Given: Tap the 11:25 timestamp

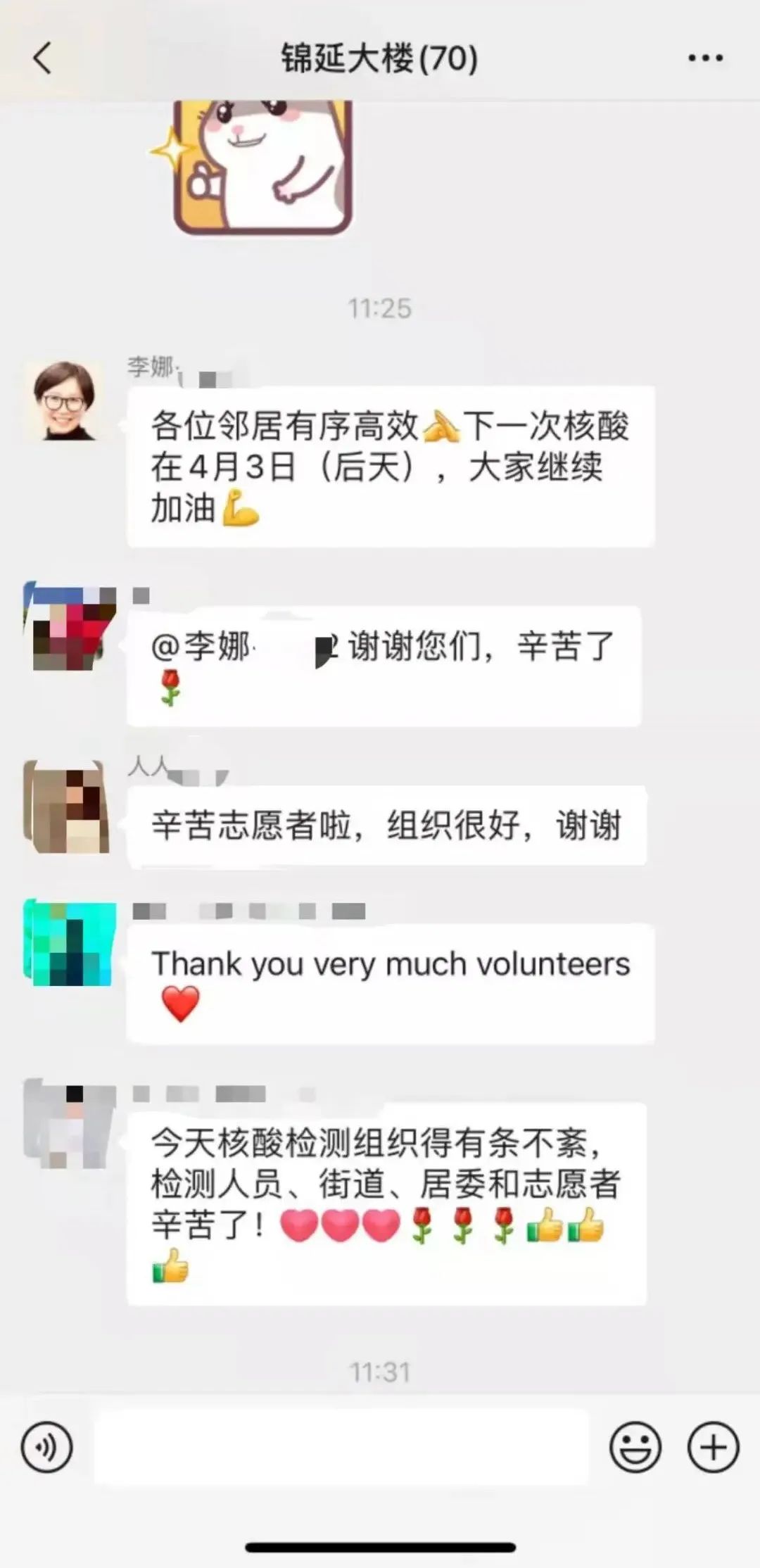Looking at the screenshot, I should (x=380, y=308).
